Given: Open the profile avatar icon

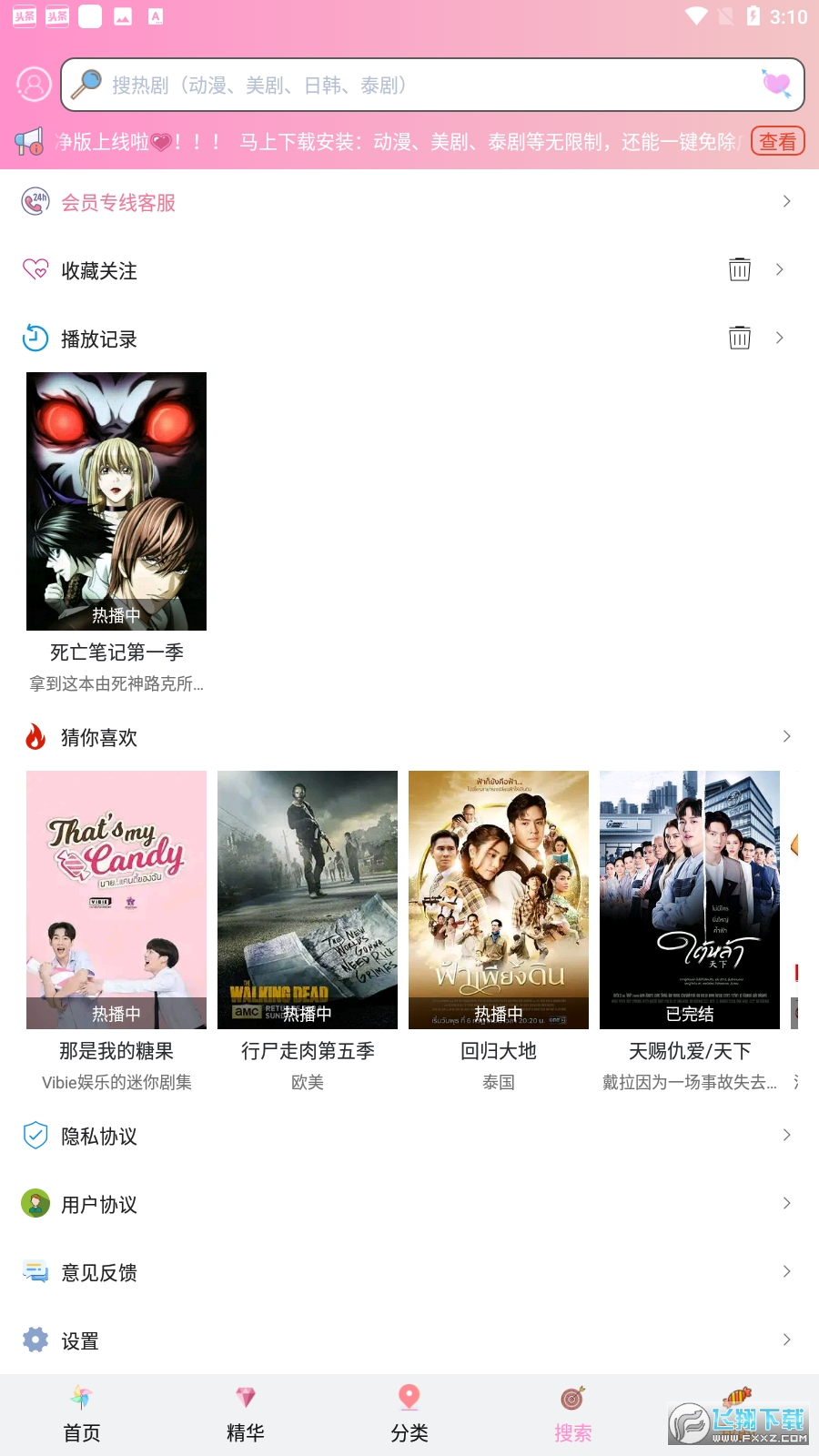Looking at the screenshot, I should (34, 85).
